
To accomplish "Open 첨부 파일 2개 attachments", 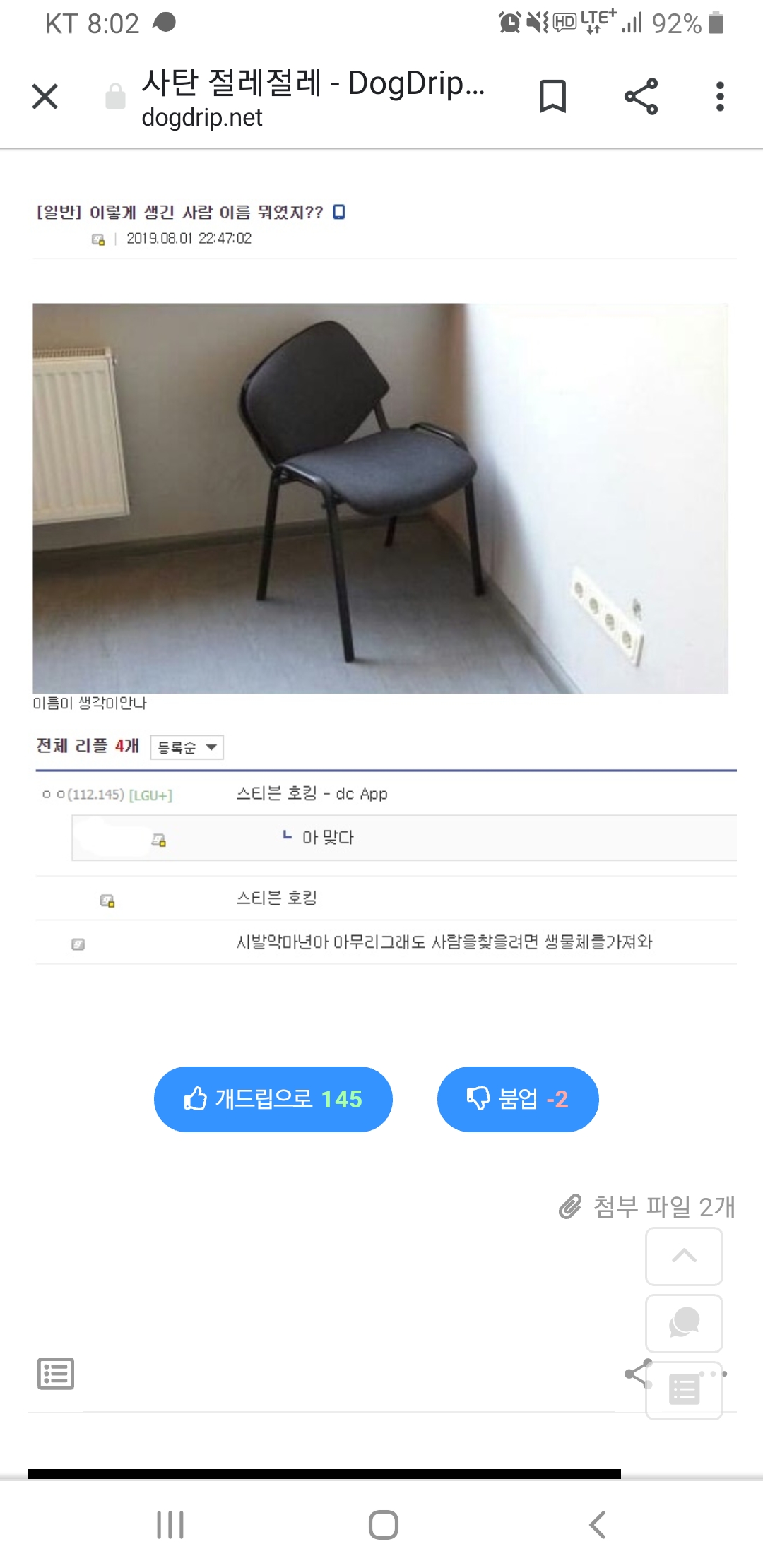I will coord(647,1206).
